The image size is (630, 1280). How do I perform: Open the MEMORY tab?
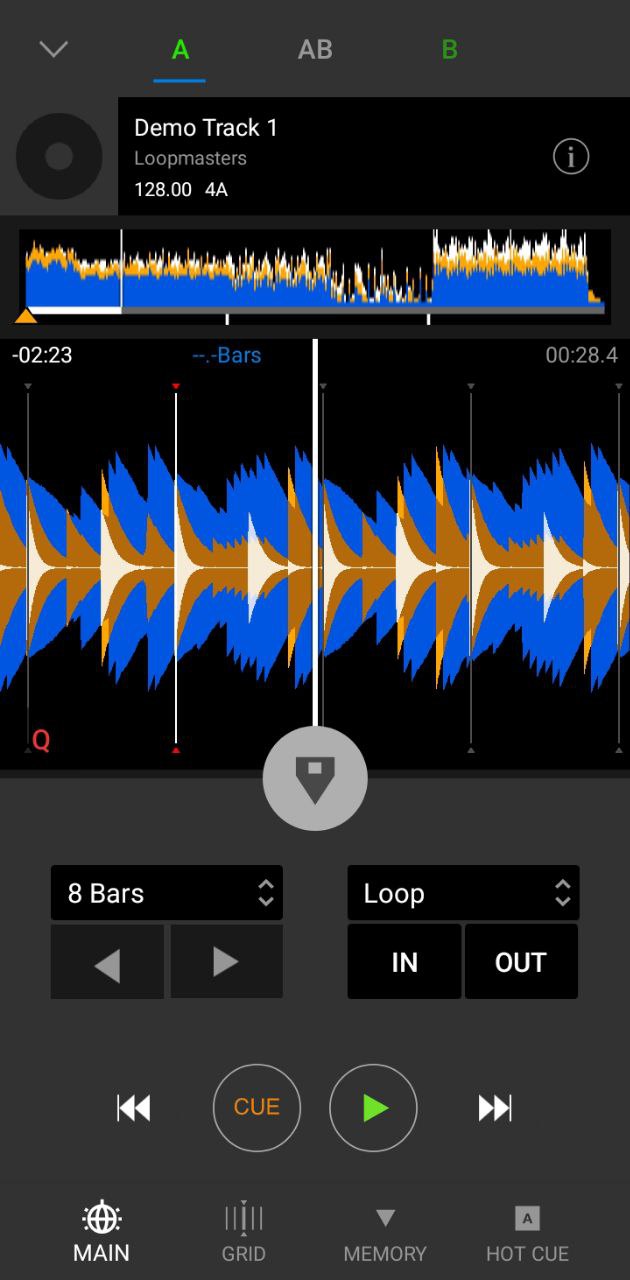click(x=385, y=1232)
